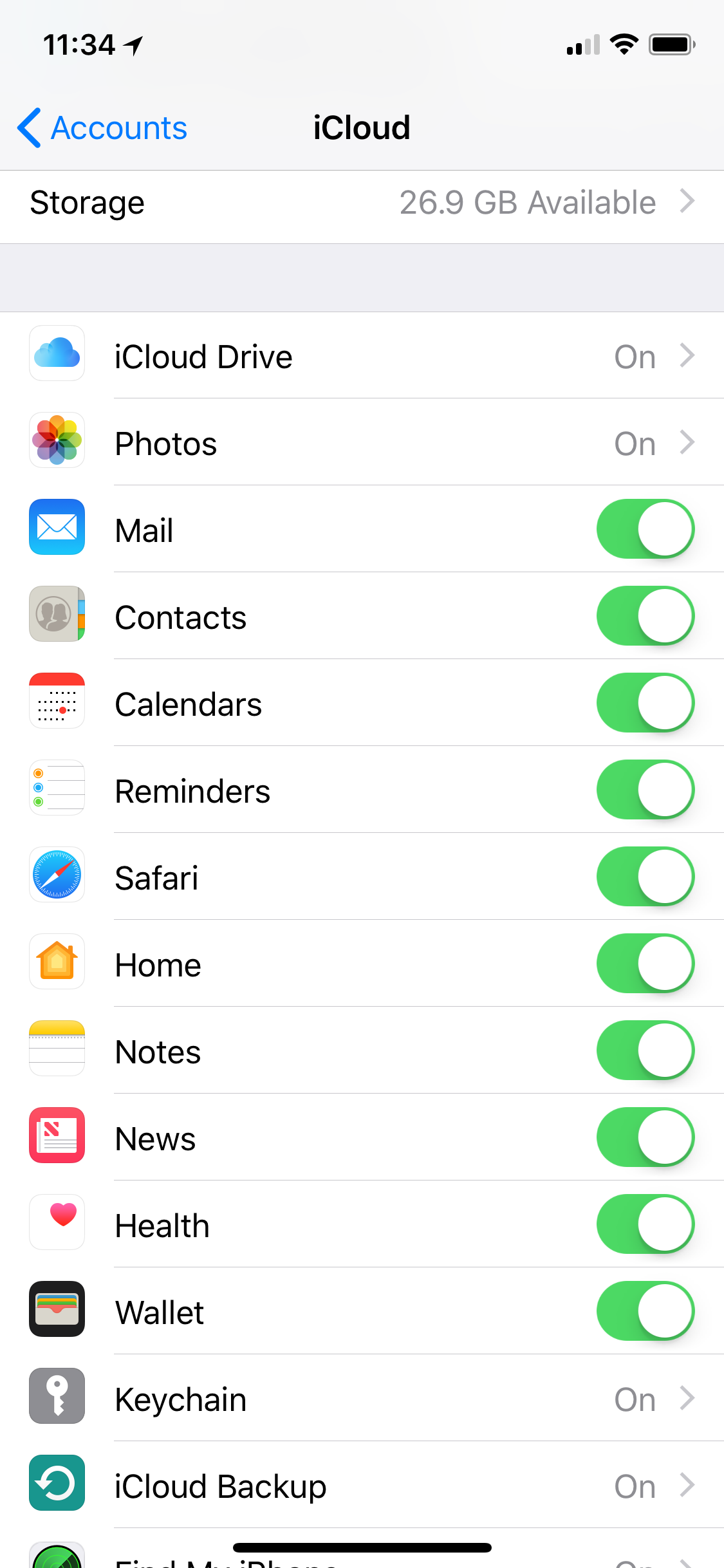Screen dimensions: 724x1568
Task: Switch off Reminders sync
Action: click(x=645, y=790)
